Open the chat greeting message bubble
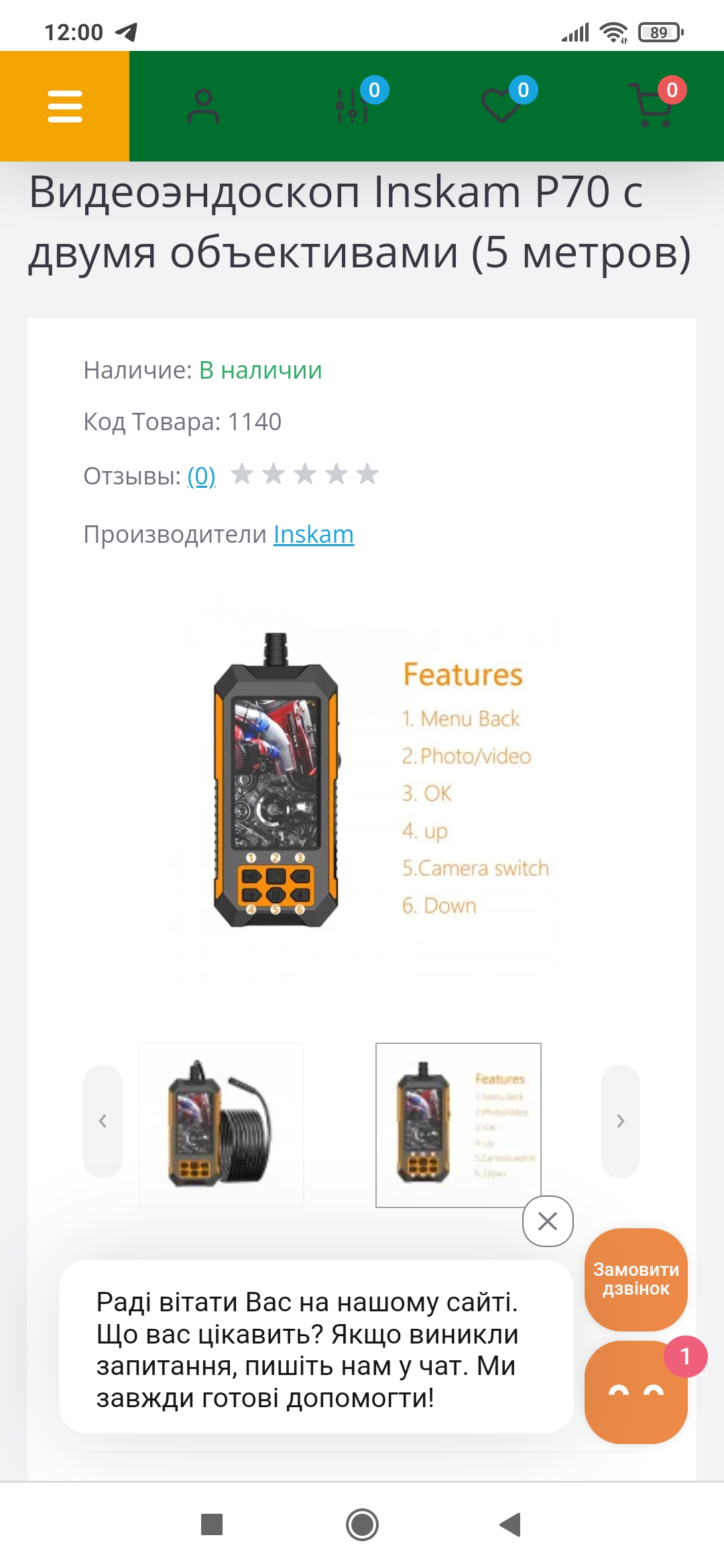The width and height of the screenshot is (724, 1568). pos(316,1346)
